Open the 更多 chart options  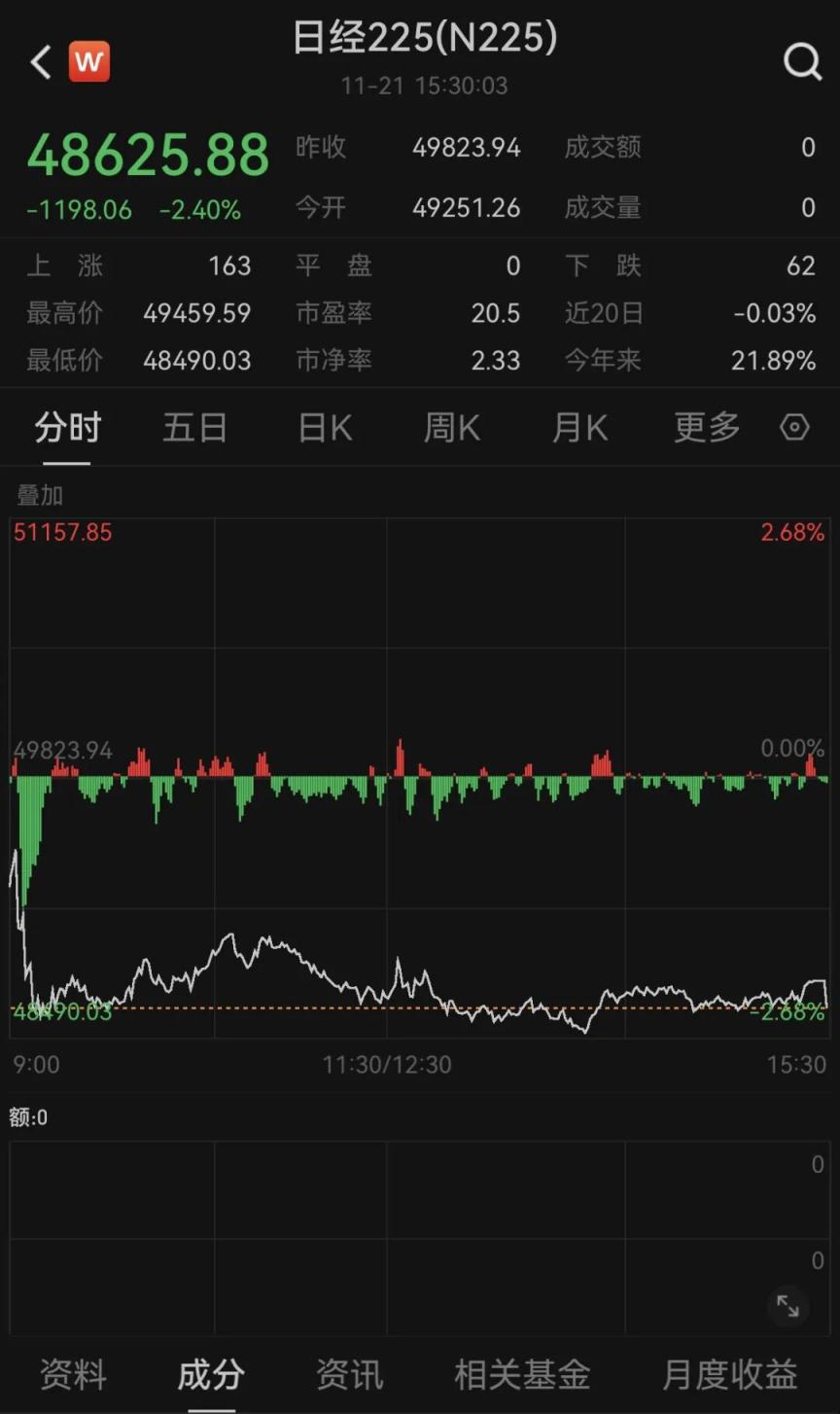[707, 428]
